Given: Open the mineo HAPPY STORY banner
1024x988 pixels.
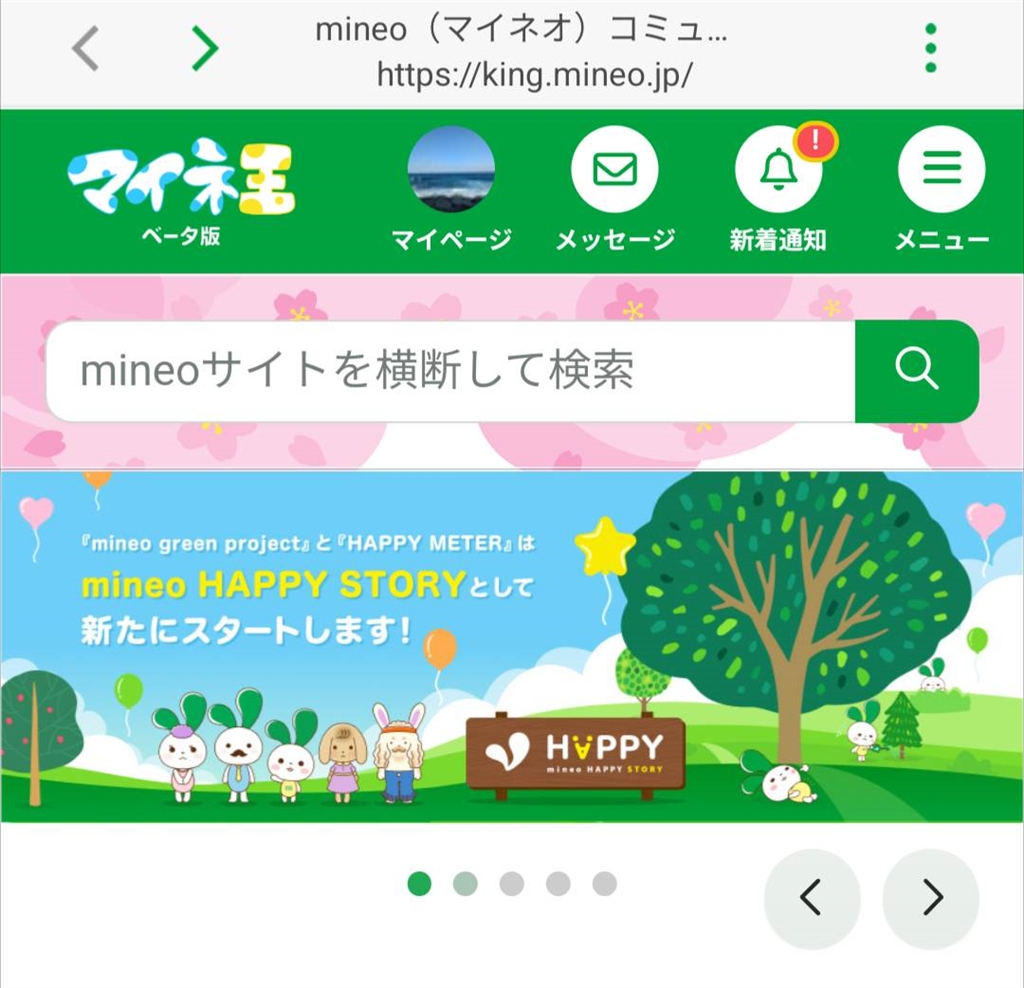Looking at the screenshot, I should pyautogui.click(x=512, y=646).
